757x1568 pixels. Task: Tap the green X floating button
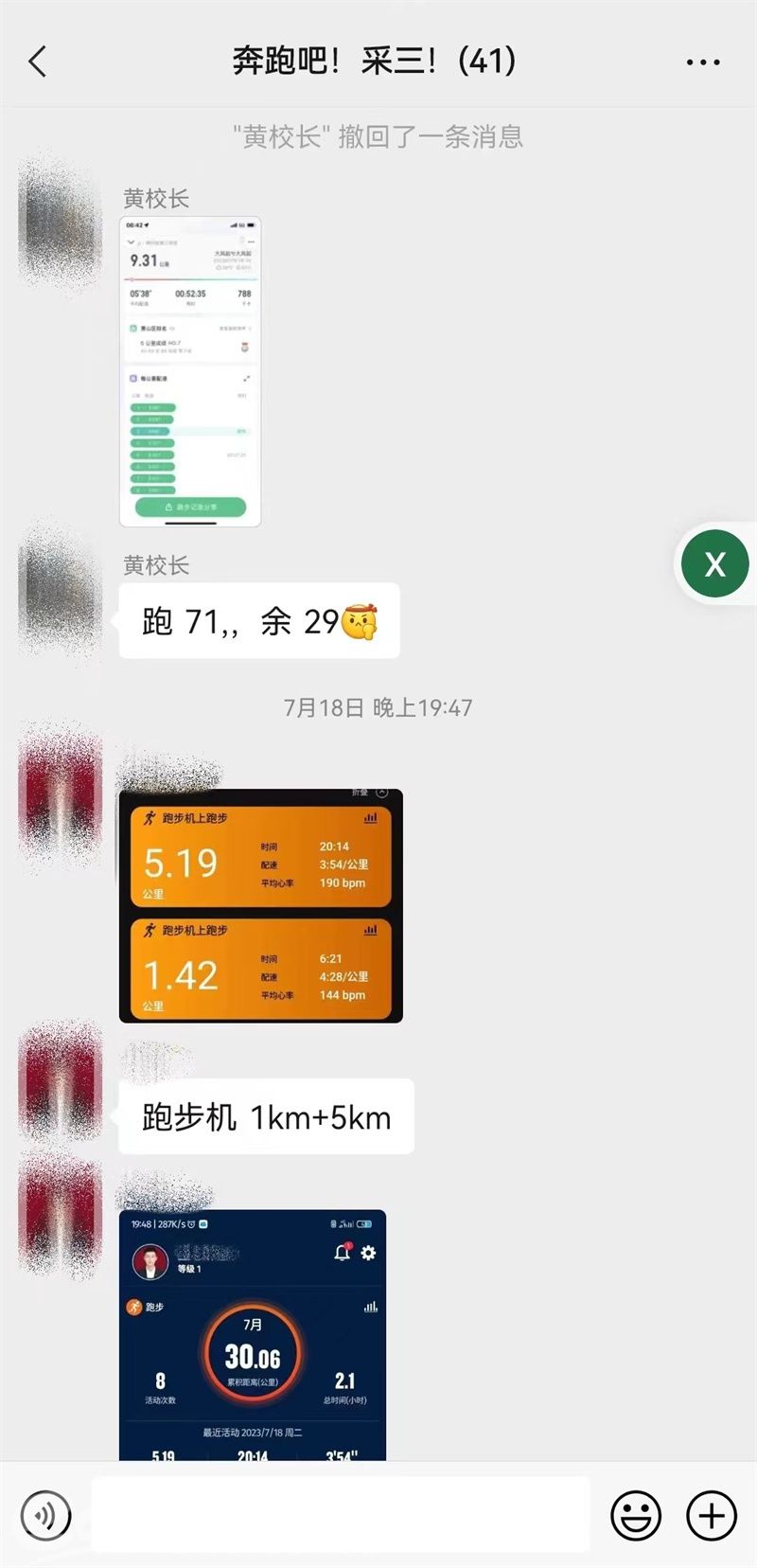click(714, 564)
